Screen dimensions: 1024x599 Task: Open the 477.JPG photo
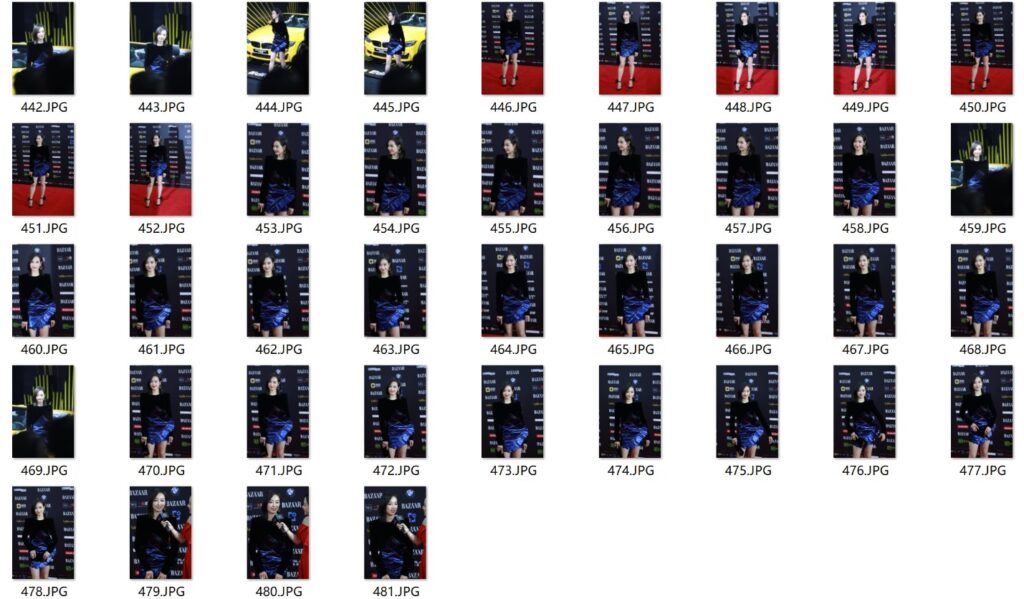click(981, 411)
